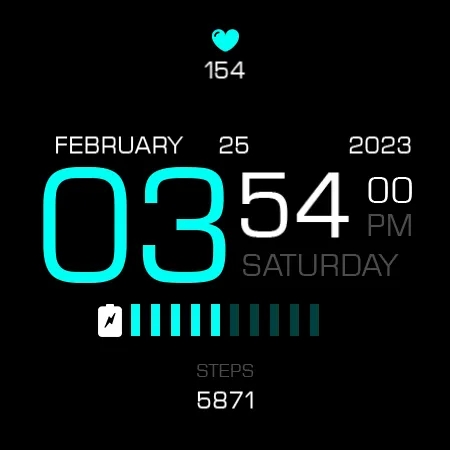
Task: Open the steps count complication
Action: [225, 387]
